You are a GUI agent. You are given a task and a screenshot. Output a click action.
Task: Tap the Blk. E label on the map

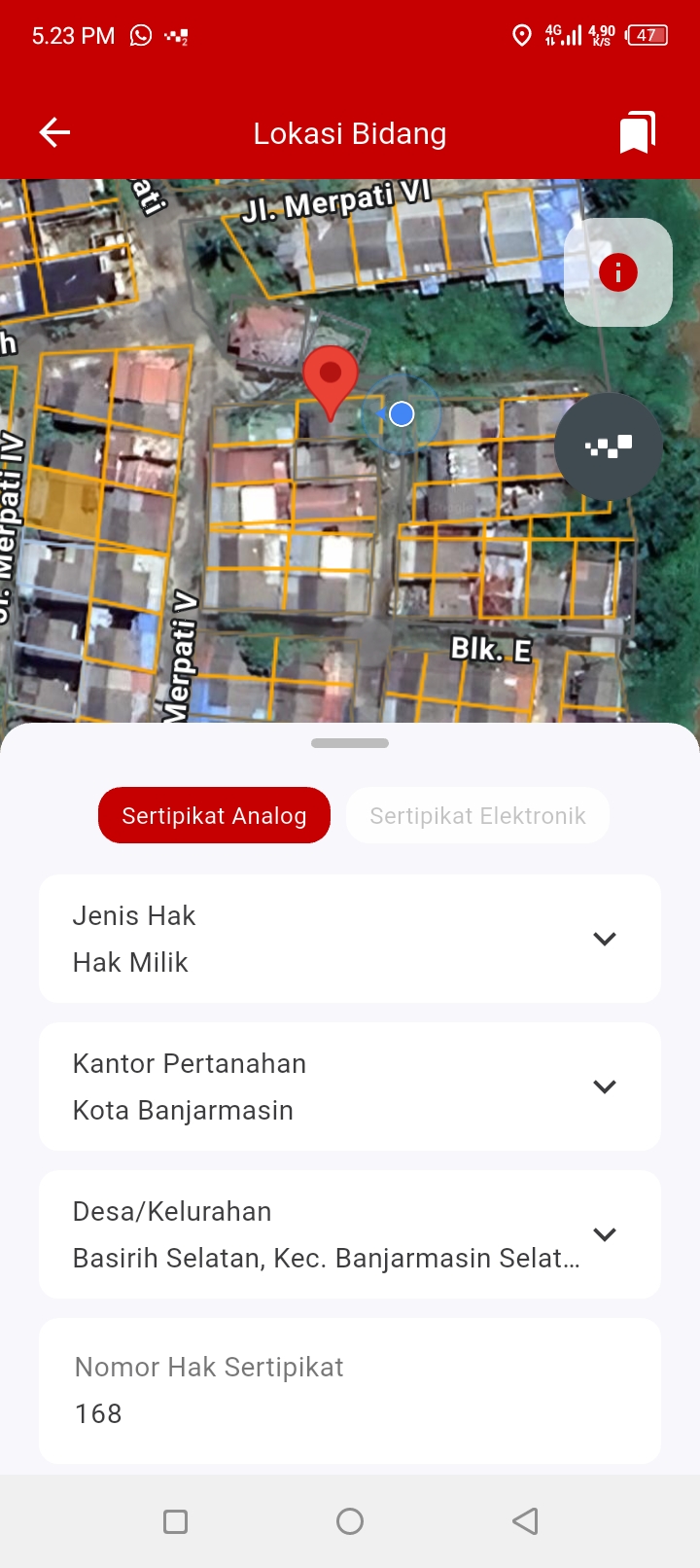[x=490, y=648]
